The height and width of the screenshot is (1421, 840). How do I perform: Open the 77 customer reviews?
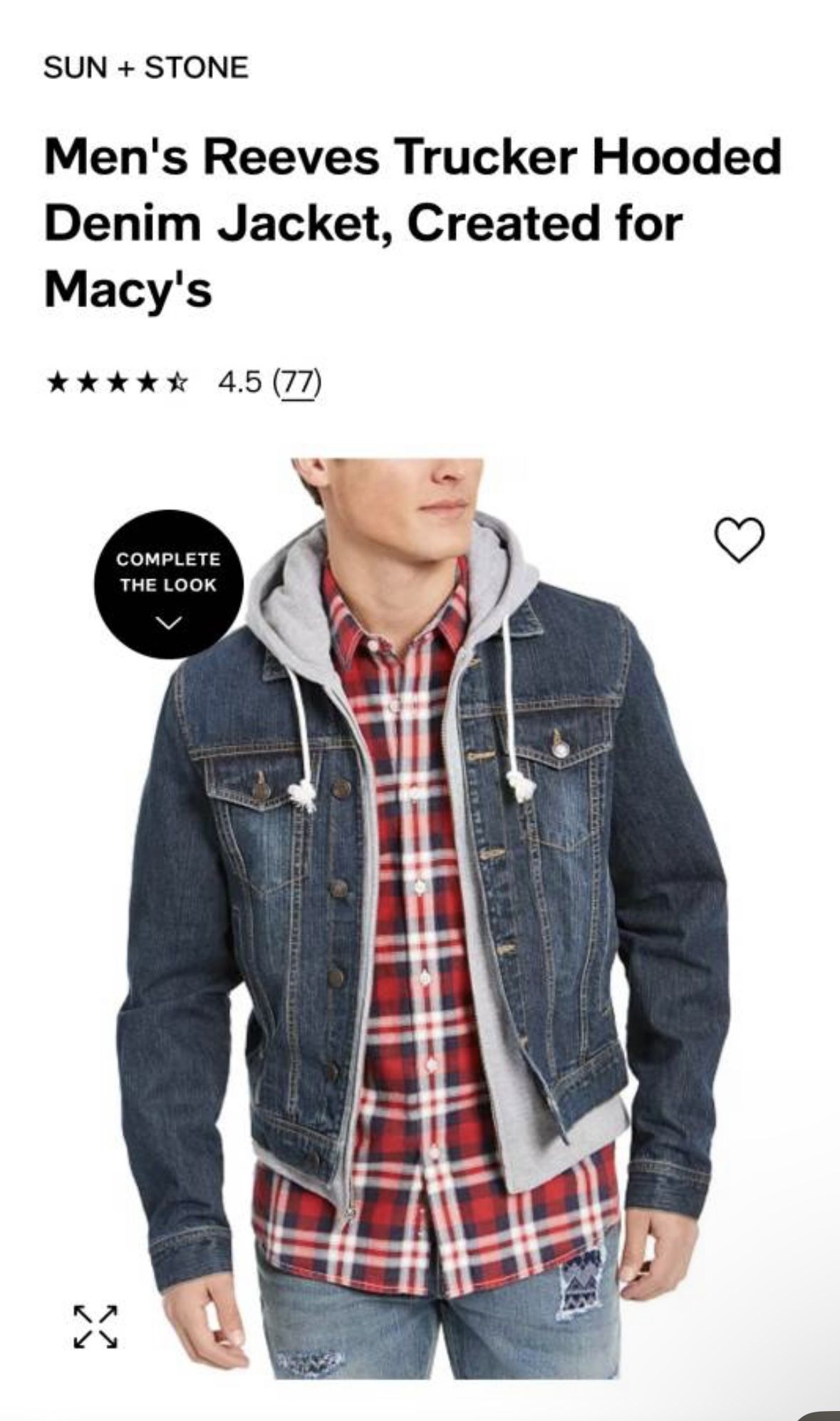(x=300, y=384)
